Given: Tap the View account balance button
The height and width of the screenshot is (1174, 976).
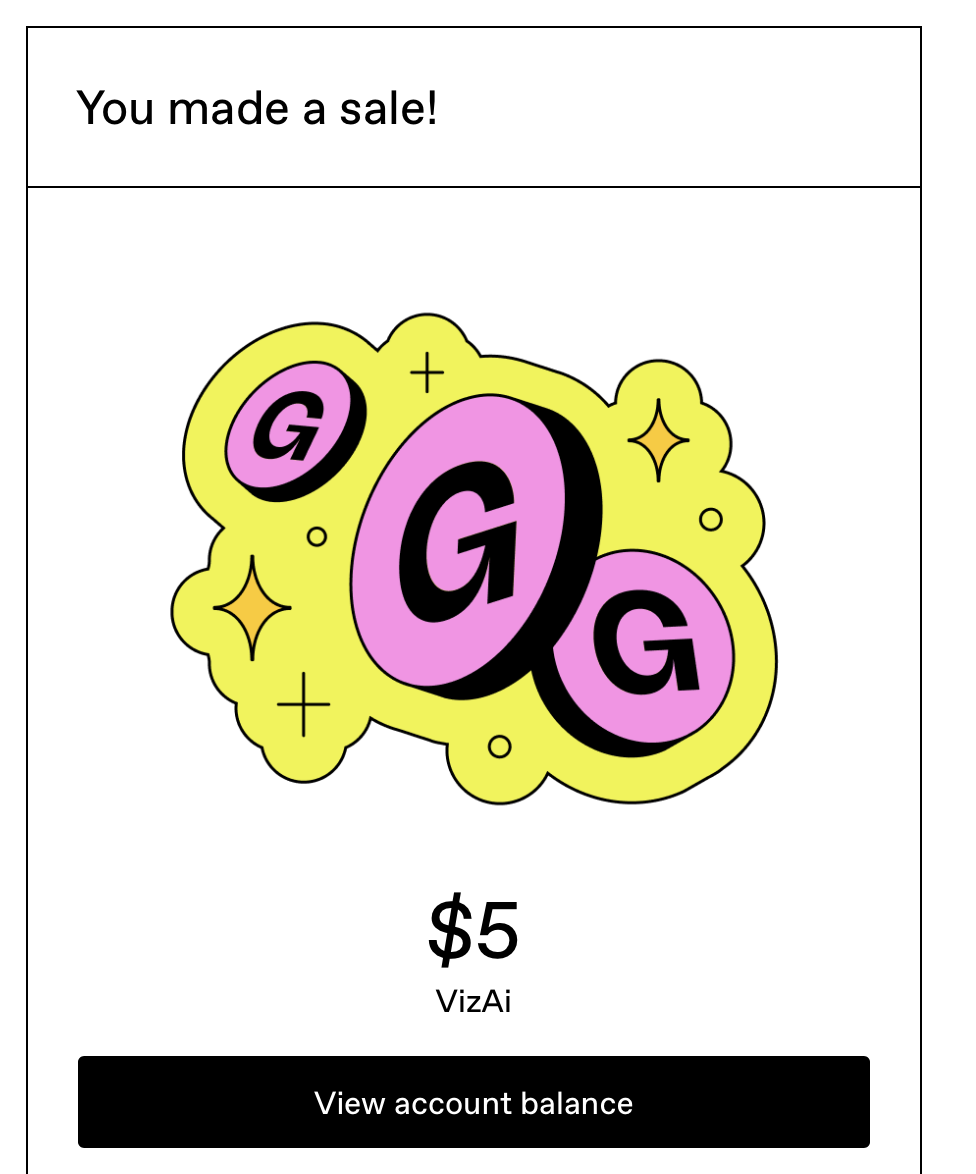Looking at the screenshot, I should point(473,1102).
